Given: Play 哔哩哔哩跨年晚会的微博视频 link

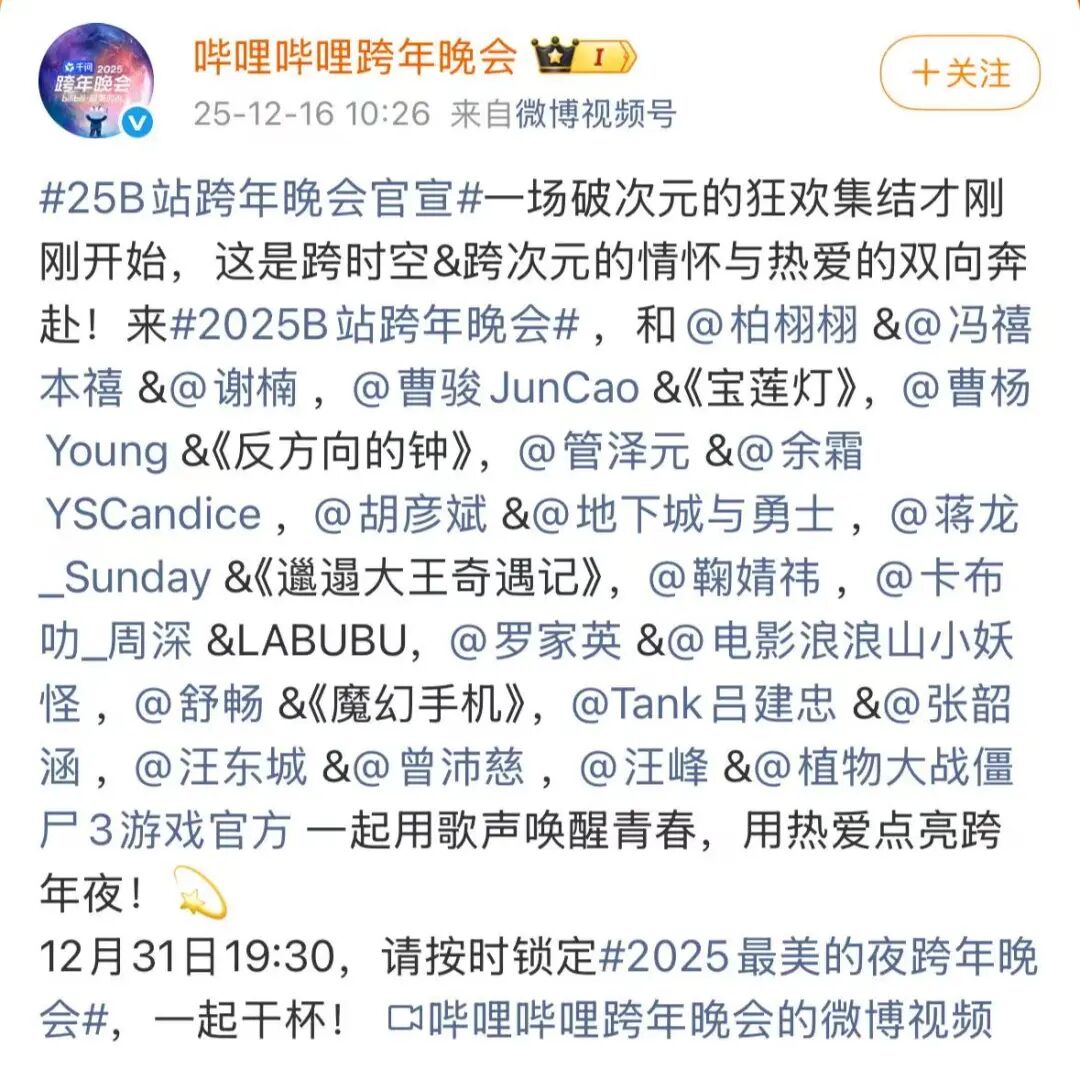Looking at the screenshot, I should pos(690,1020).
